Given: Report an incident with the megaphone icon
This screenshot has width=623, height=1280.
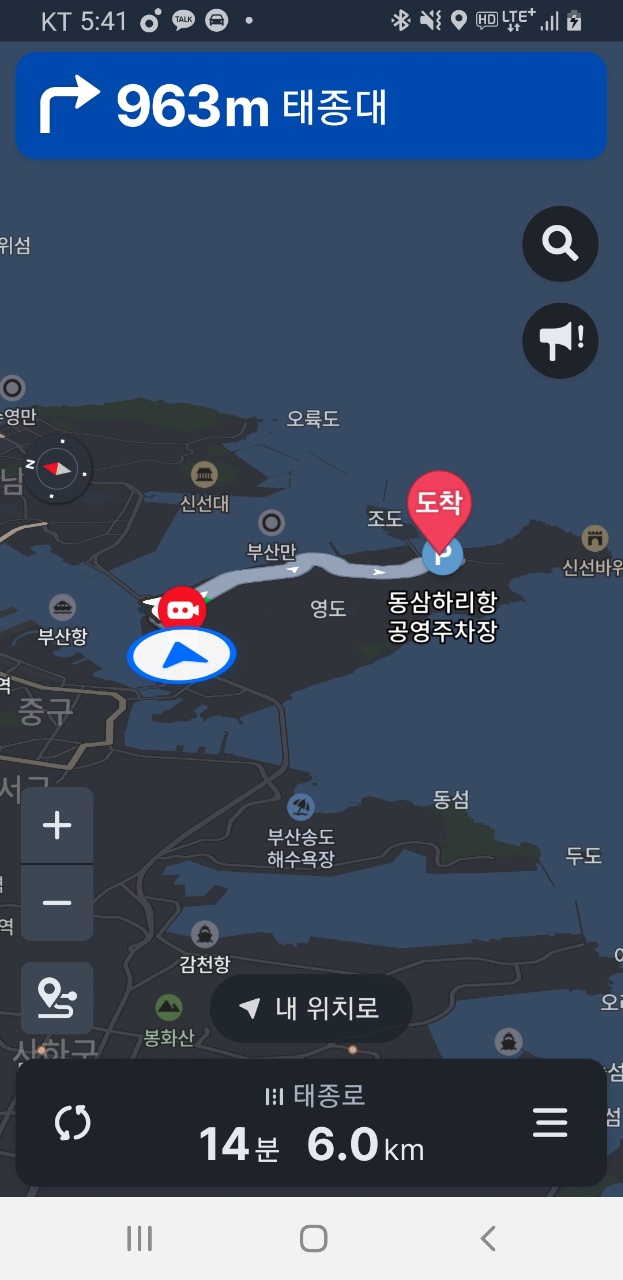Looking at the screenshot, I should pyautogui.click(x=560, y=340).
